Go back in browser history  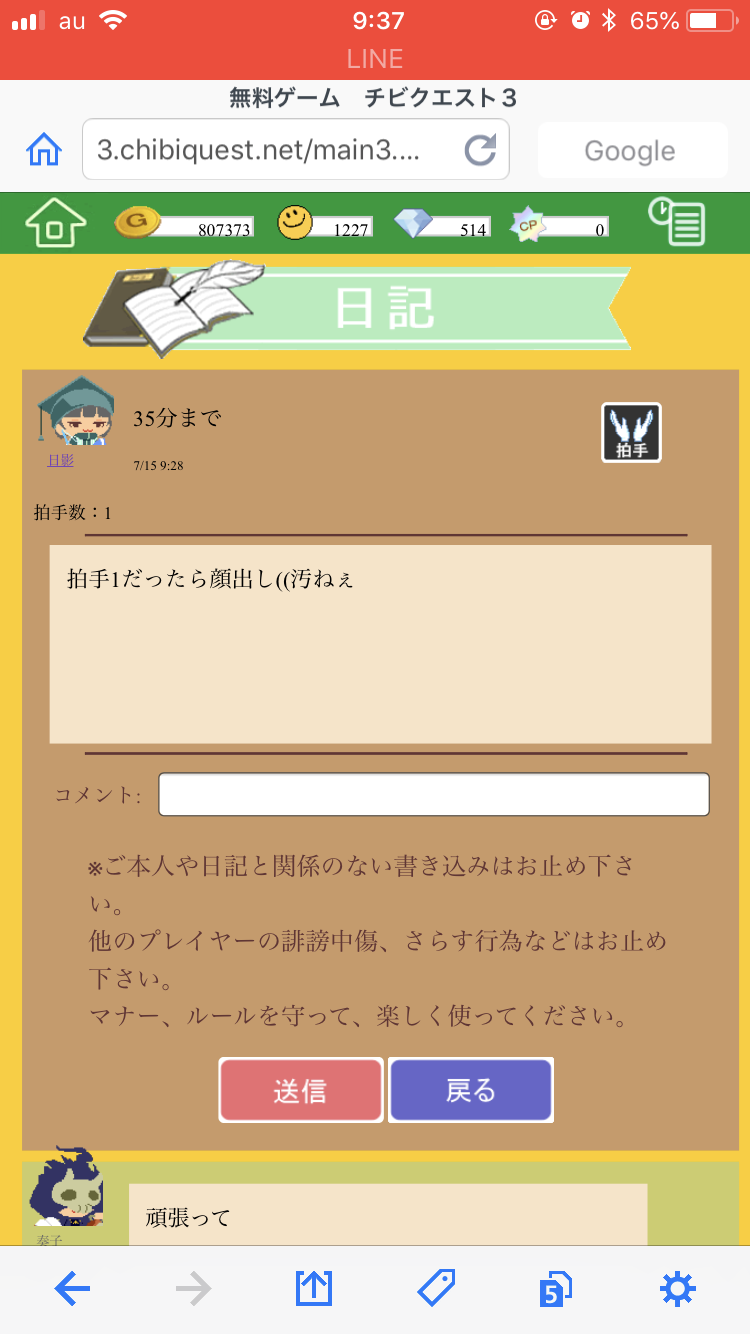(72, 1290)
